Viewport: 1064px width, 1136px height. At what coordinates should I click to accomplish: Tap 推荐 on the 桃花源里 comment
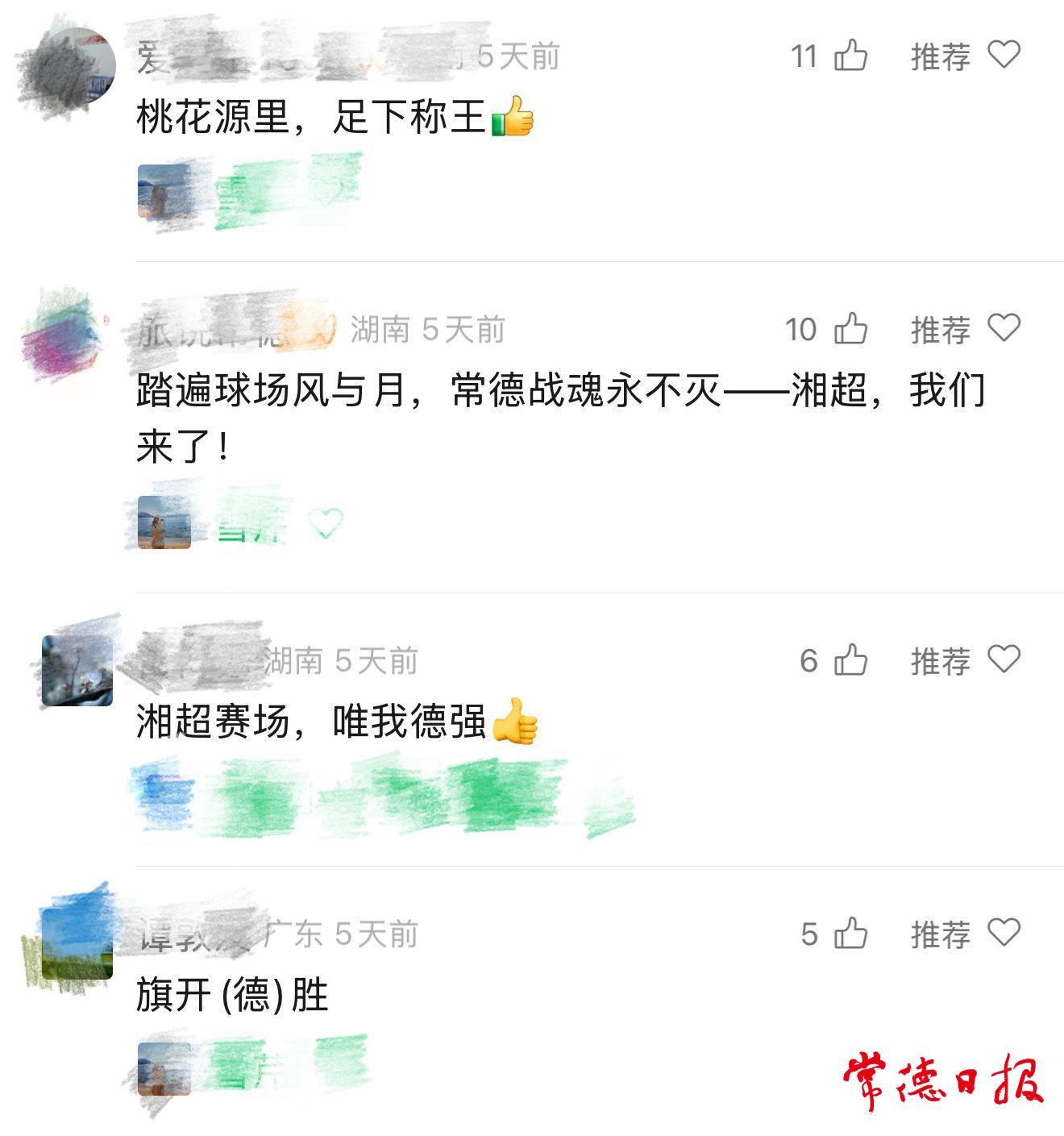(x=965, y=56)
